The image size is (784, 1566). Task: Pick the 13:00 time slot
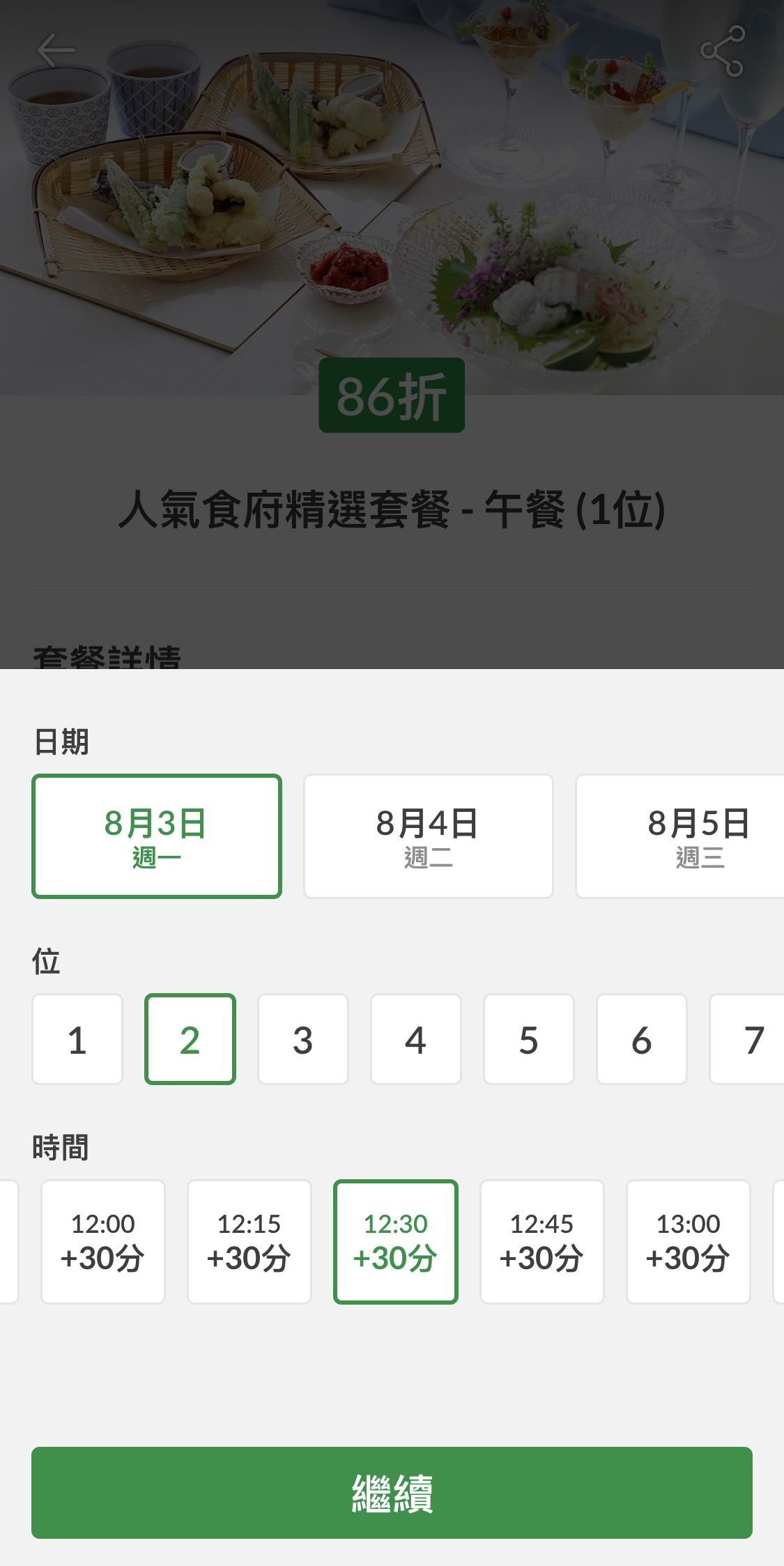pos(689,1241)
